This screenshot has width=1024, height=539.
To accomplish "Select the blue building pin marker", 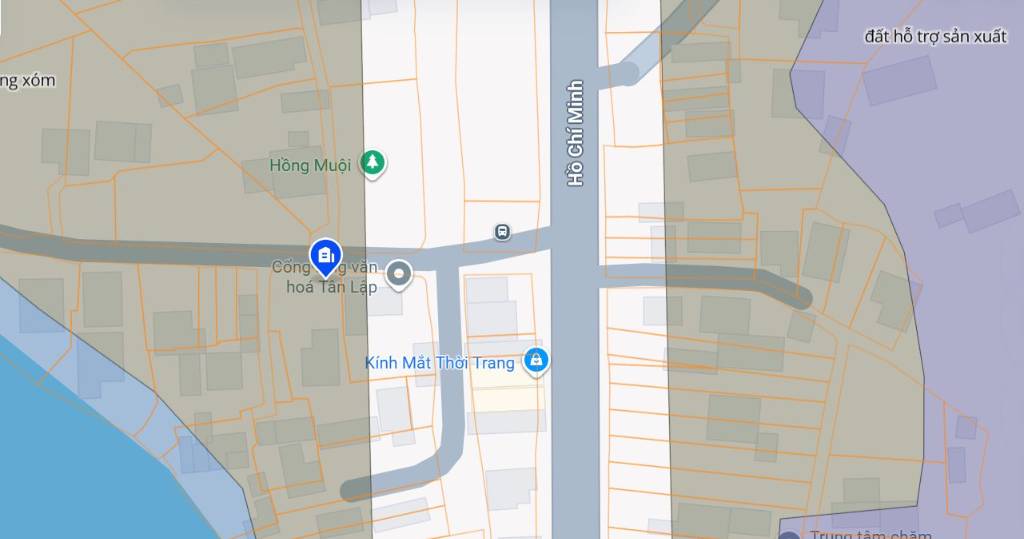I will pyautogui.click(x=325, y=256).
